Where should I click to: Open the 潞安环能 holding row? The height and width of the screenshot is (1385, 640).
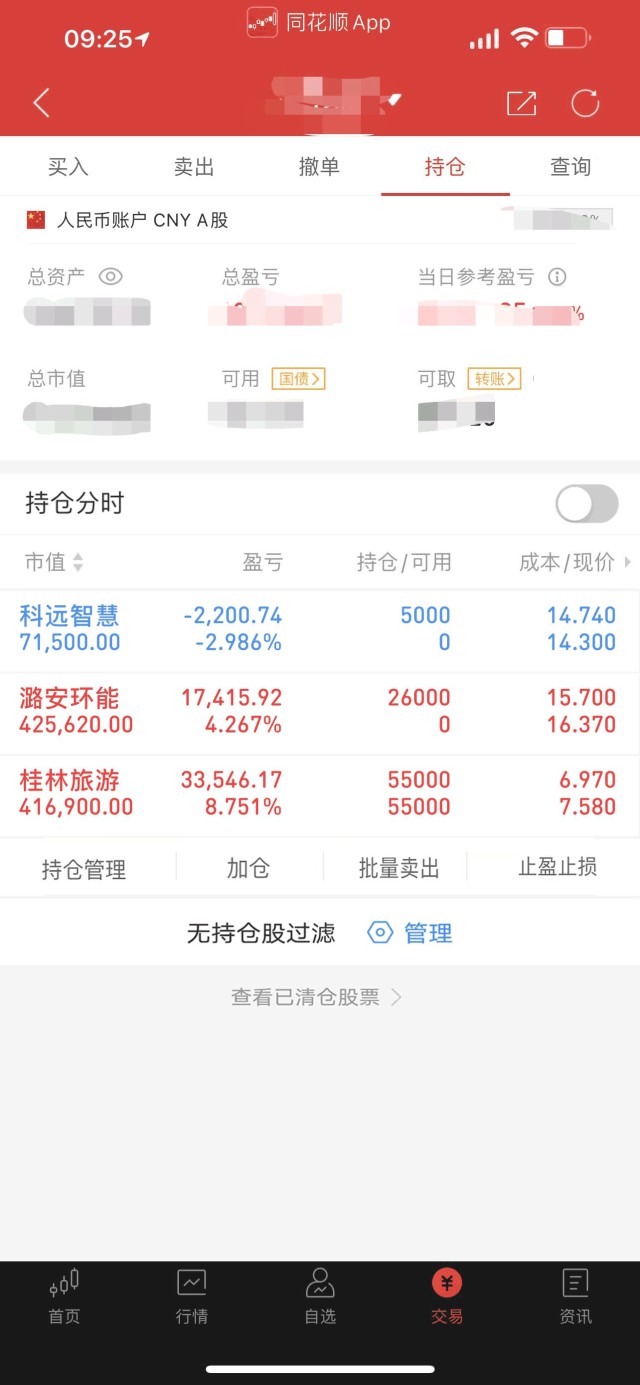(320, 712)
